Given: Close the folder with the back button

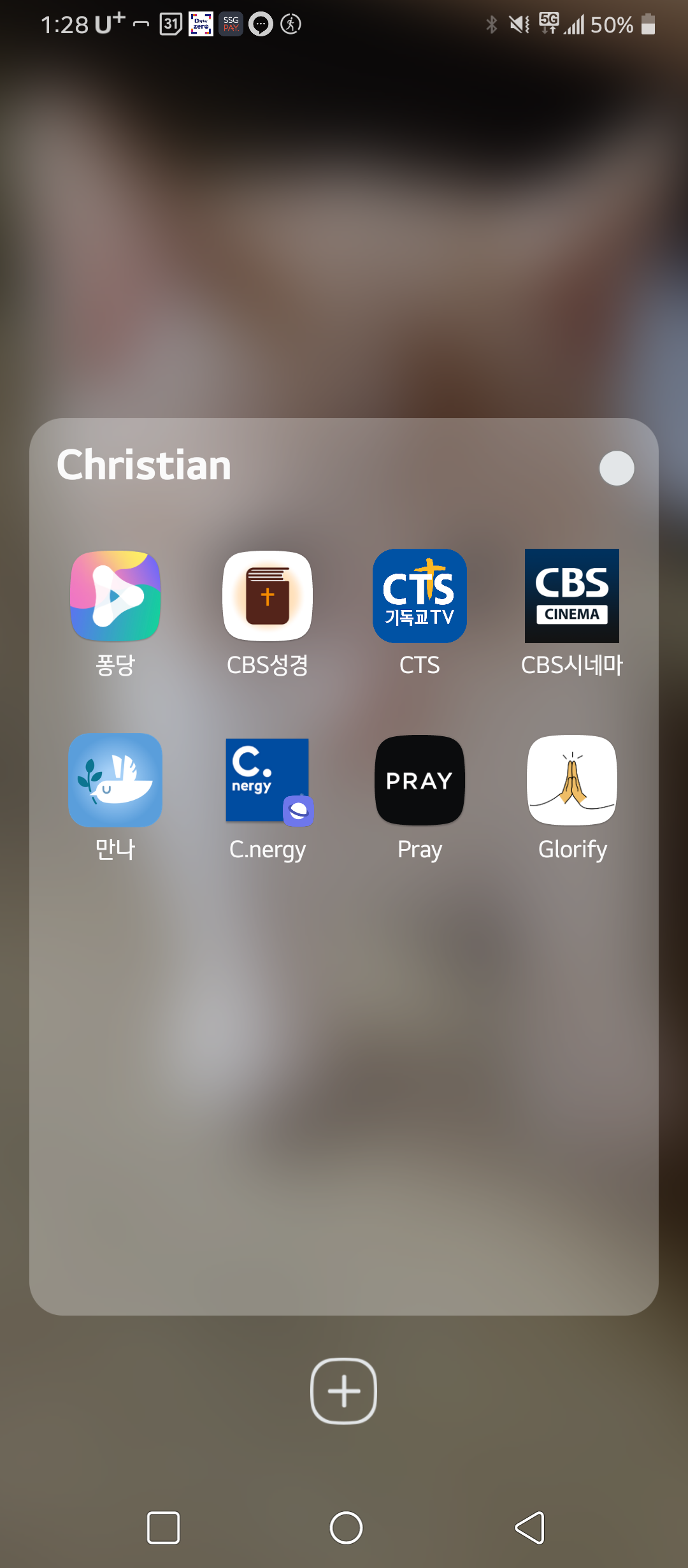Looking at the screenshot, I should (x=529, y=1528).
